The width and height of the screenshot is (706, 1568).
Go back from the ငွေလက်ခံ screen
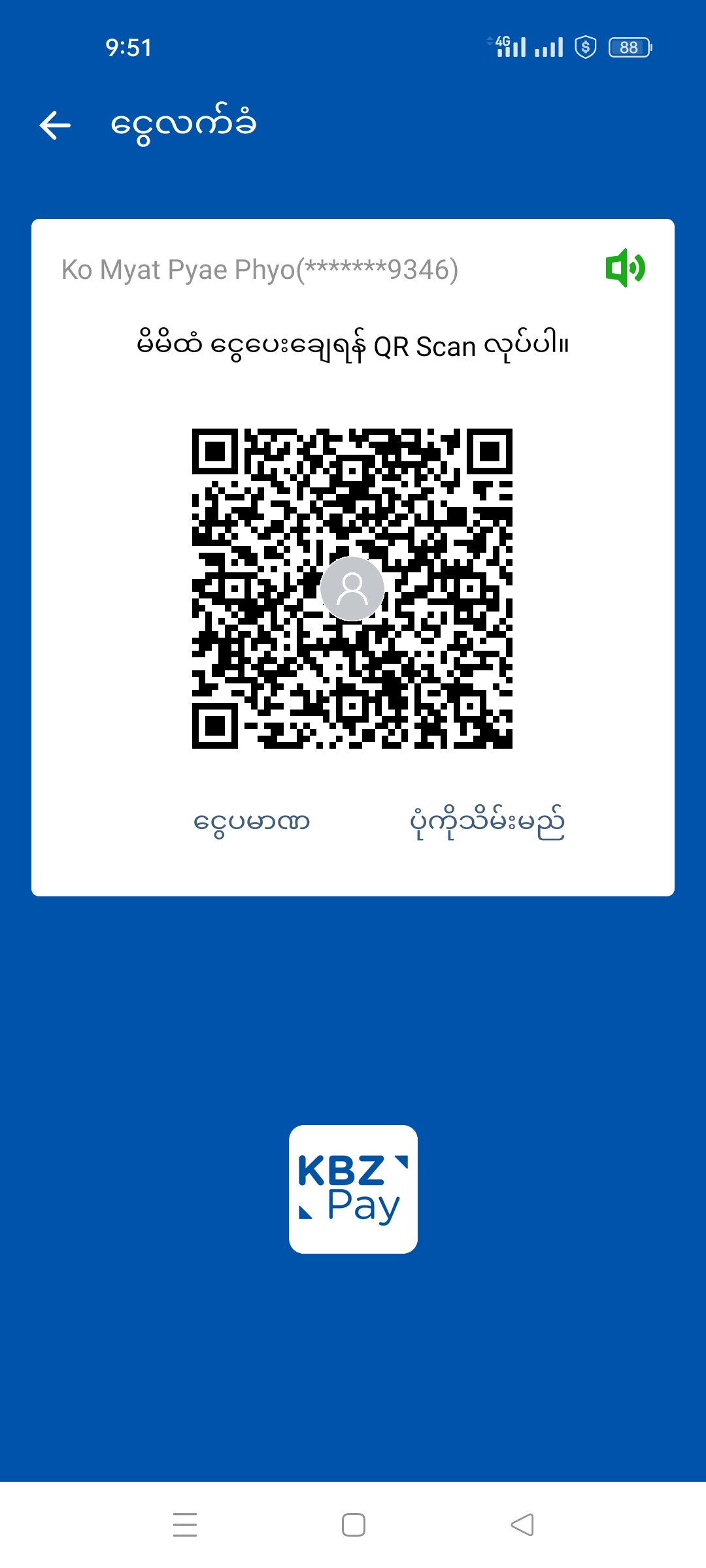(x=56, y=125)
